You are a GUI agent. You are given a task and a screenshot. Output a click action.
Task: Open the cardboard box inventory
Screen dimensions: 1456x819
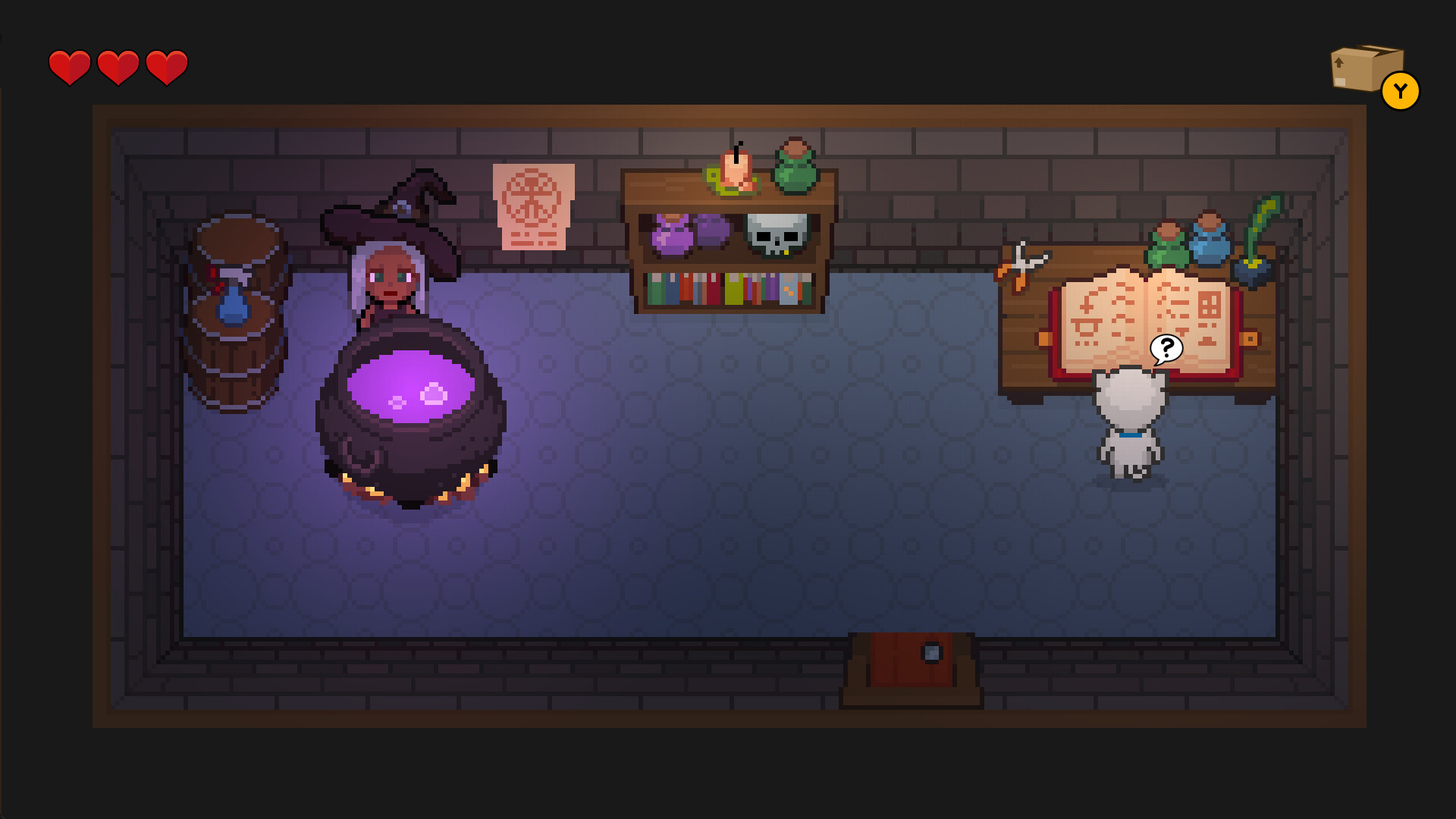coord(1365,68)
